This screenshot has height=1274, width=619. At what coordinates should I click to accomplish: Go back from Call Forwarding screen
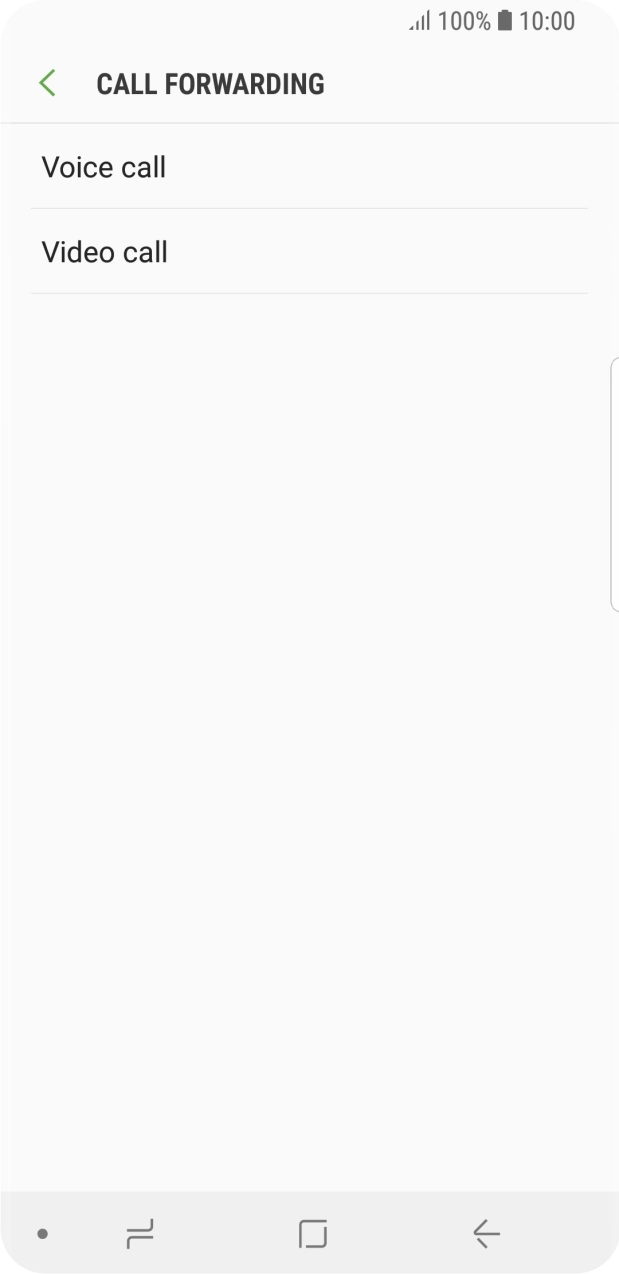[47, 83]
